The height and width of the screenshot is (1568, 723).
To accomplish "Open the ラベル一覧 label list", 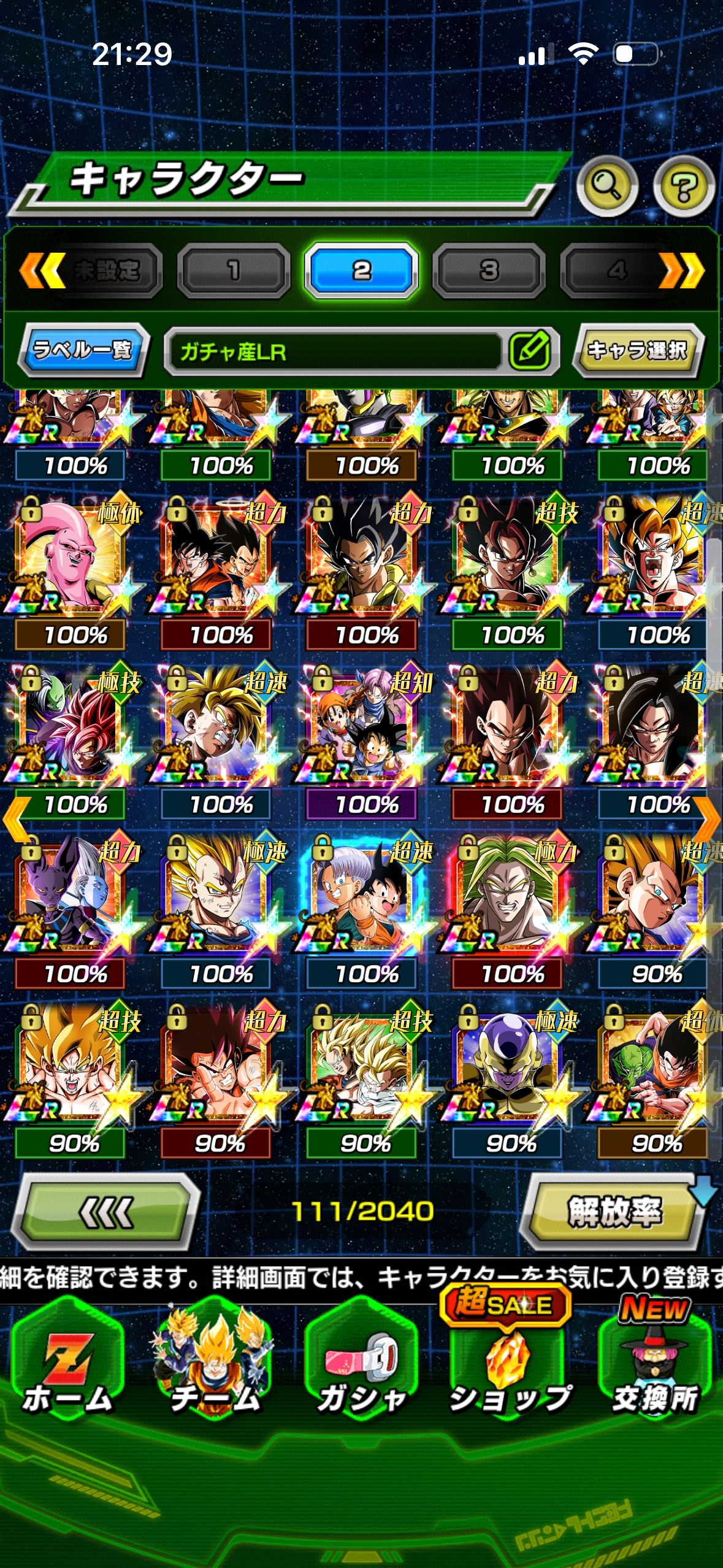I will pos(83,350).
